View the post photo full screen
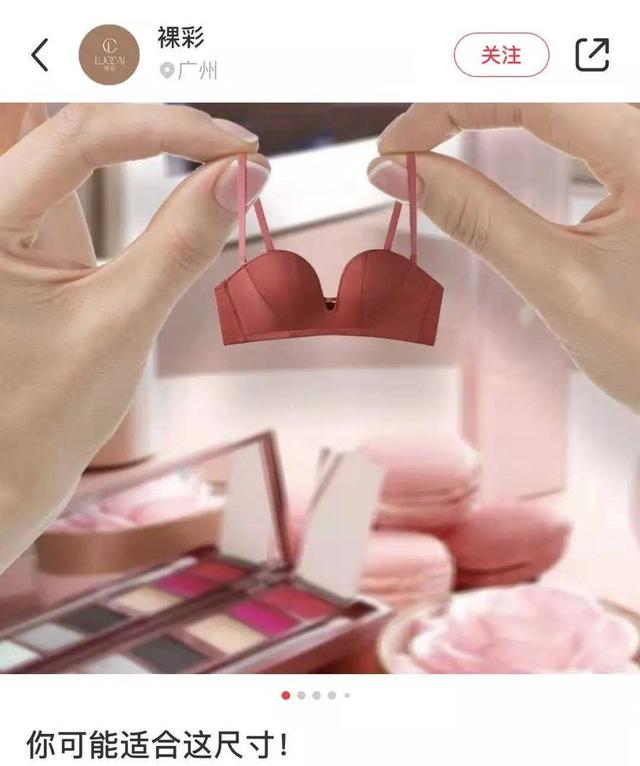 click(x=320, y=390)
